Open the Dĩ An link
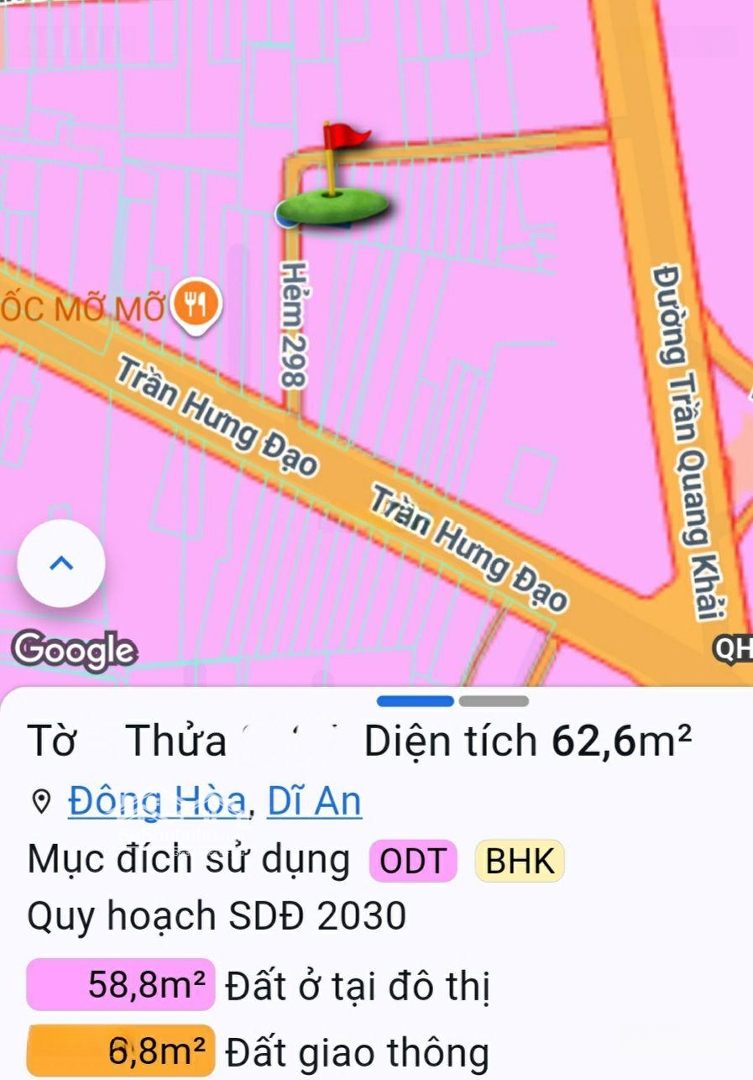The image size is (753, 1080). click(312, 799)
